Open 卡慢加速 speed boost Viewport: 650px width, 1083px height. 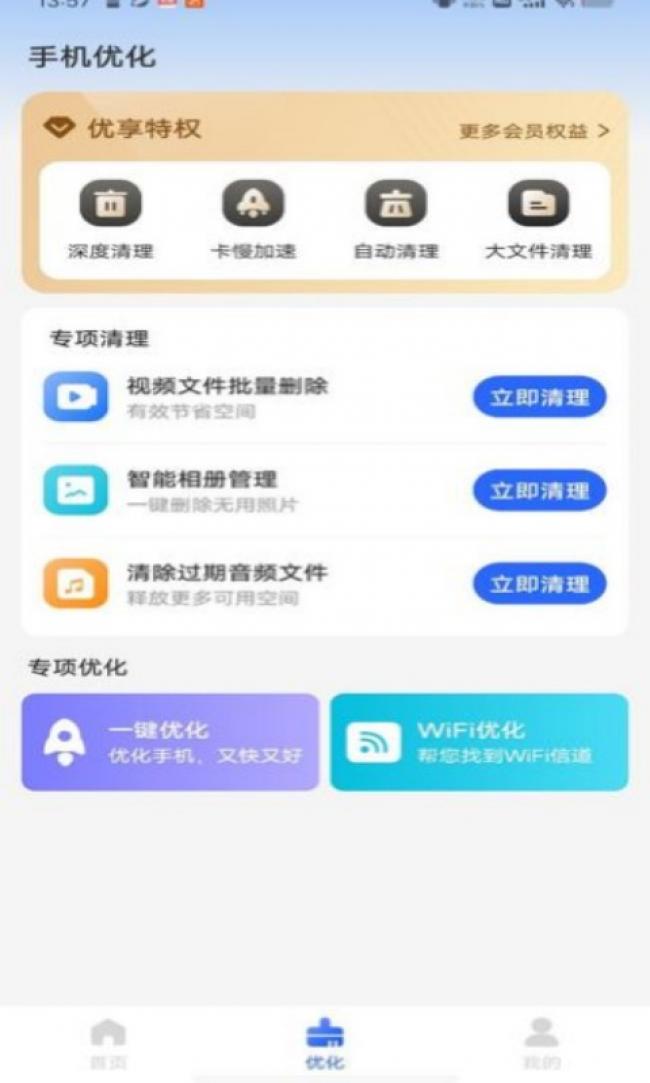click(252, 219)
